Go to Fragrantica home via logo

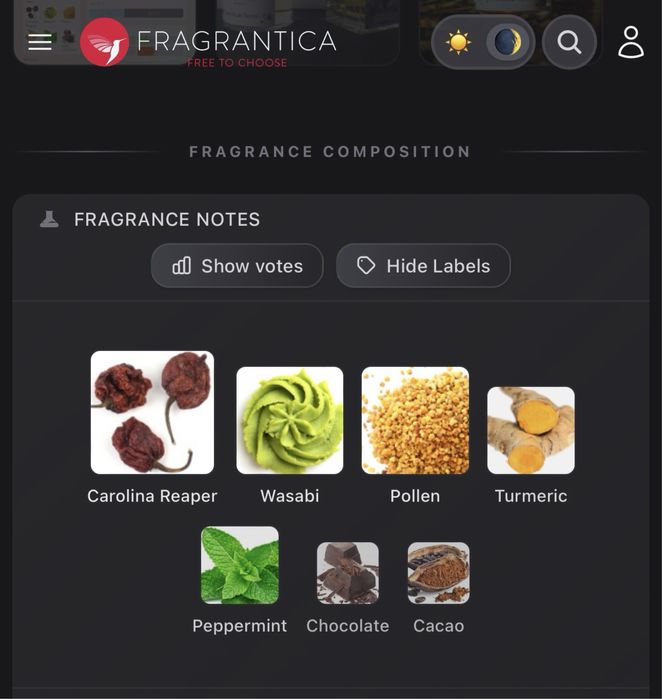tap(208, 43)
